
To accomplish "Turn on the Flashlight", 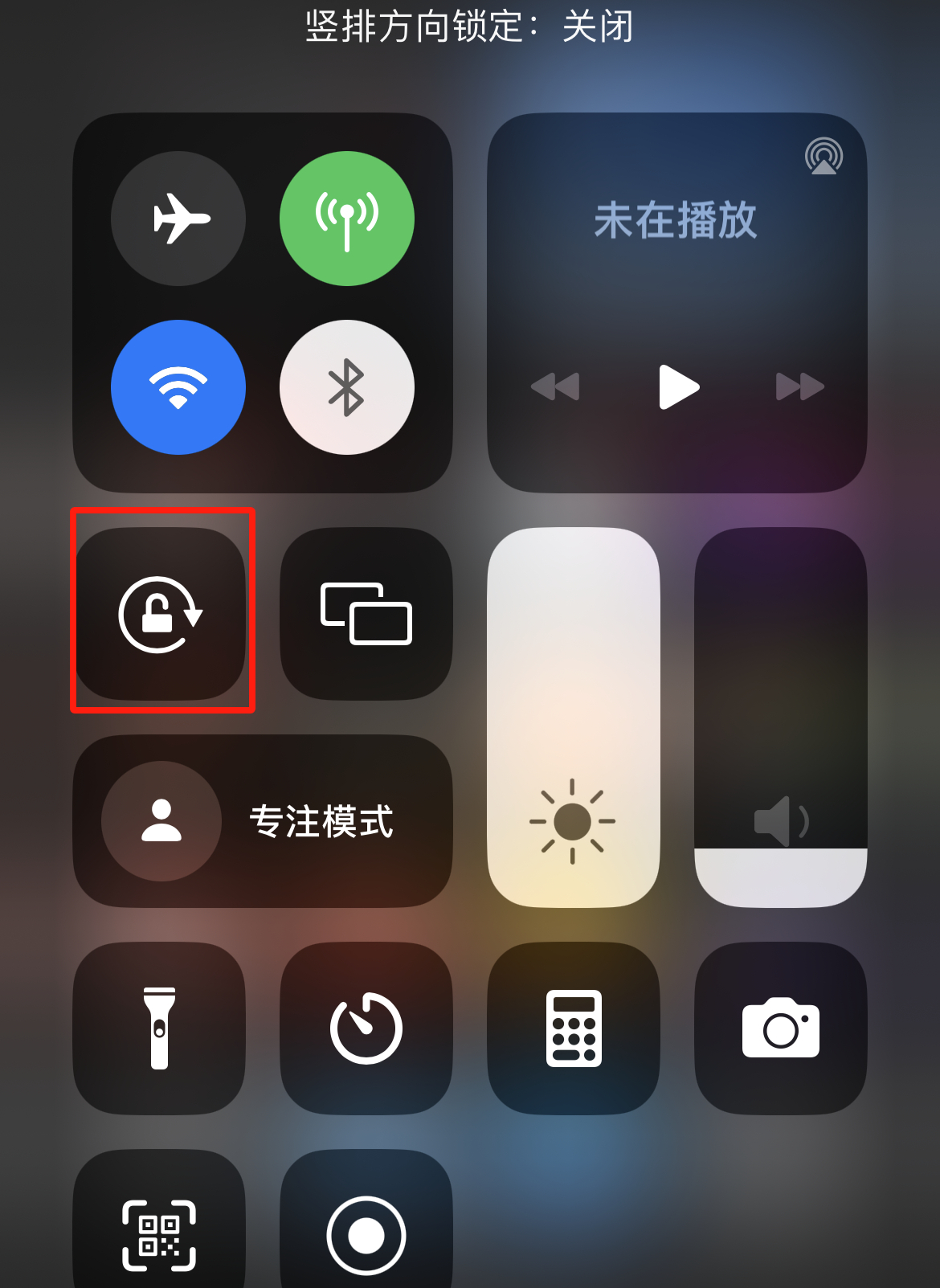I will click(158, 1031).
